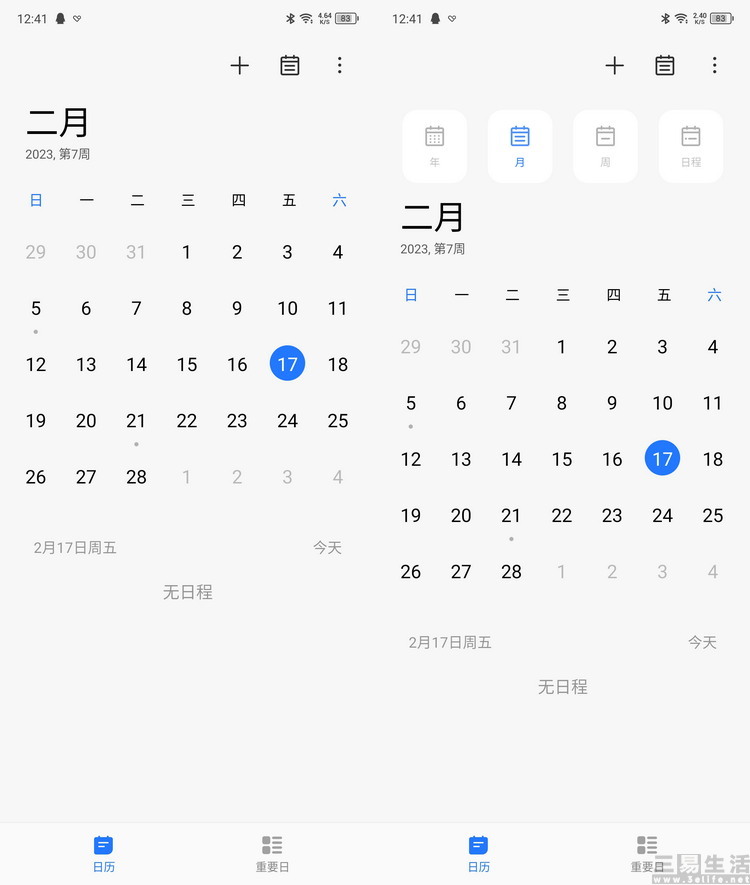750x885 pixels.
Task: Switch to the 周 week view
Action: (x=605, y=146)
